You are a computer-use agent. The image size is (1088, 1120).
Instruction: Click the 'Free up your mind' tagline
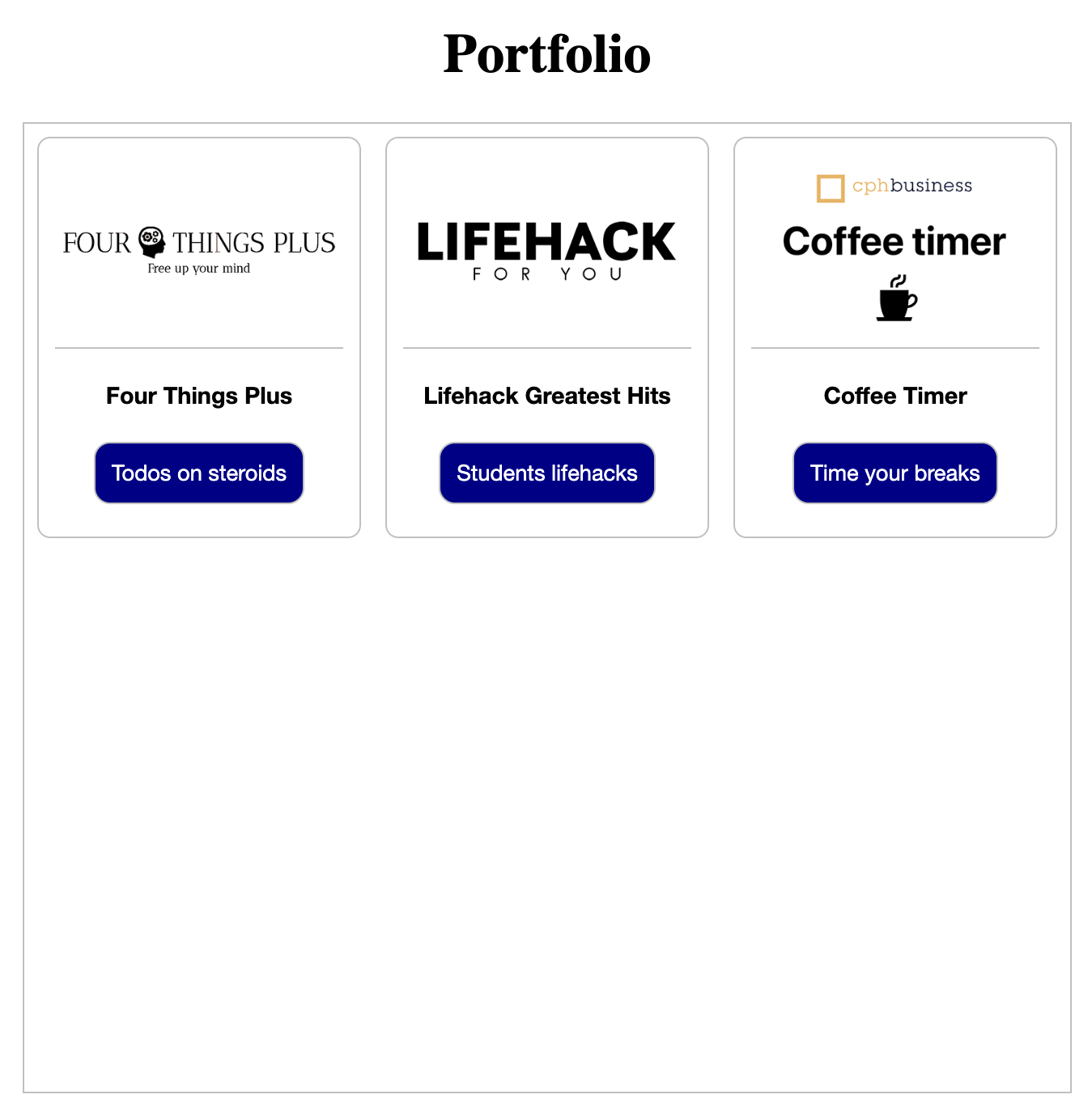(x=199, y=267)
